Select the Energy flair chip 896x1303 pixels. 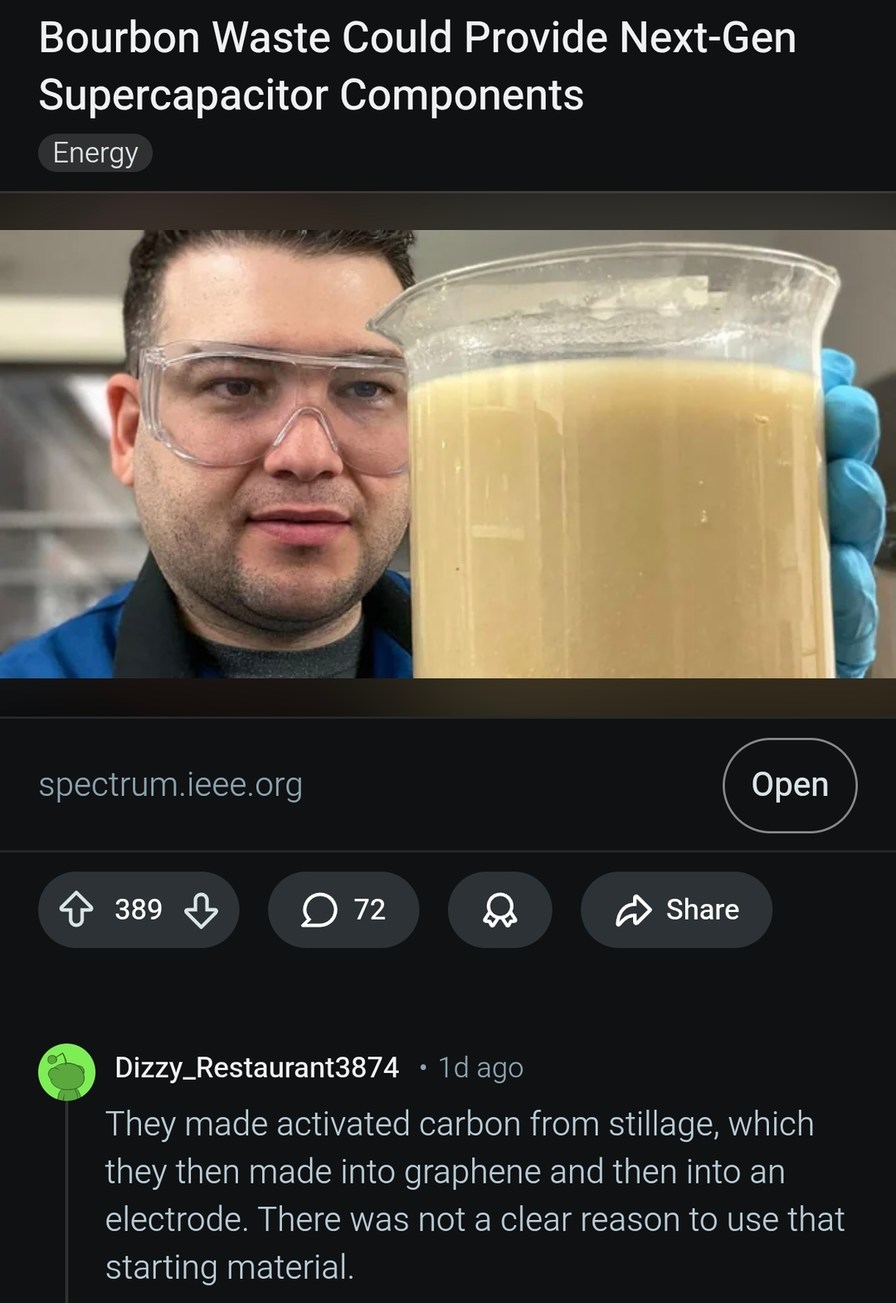tap(95, 153)
